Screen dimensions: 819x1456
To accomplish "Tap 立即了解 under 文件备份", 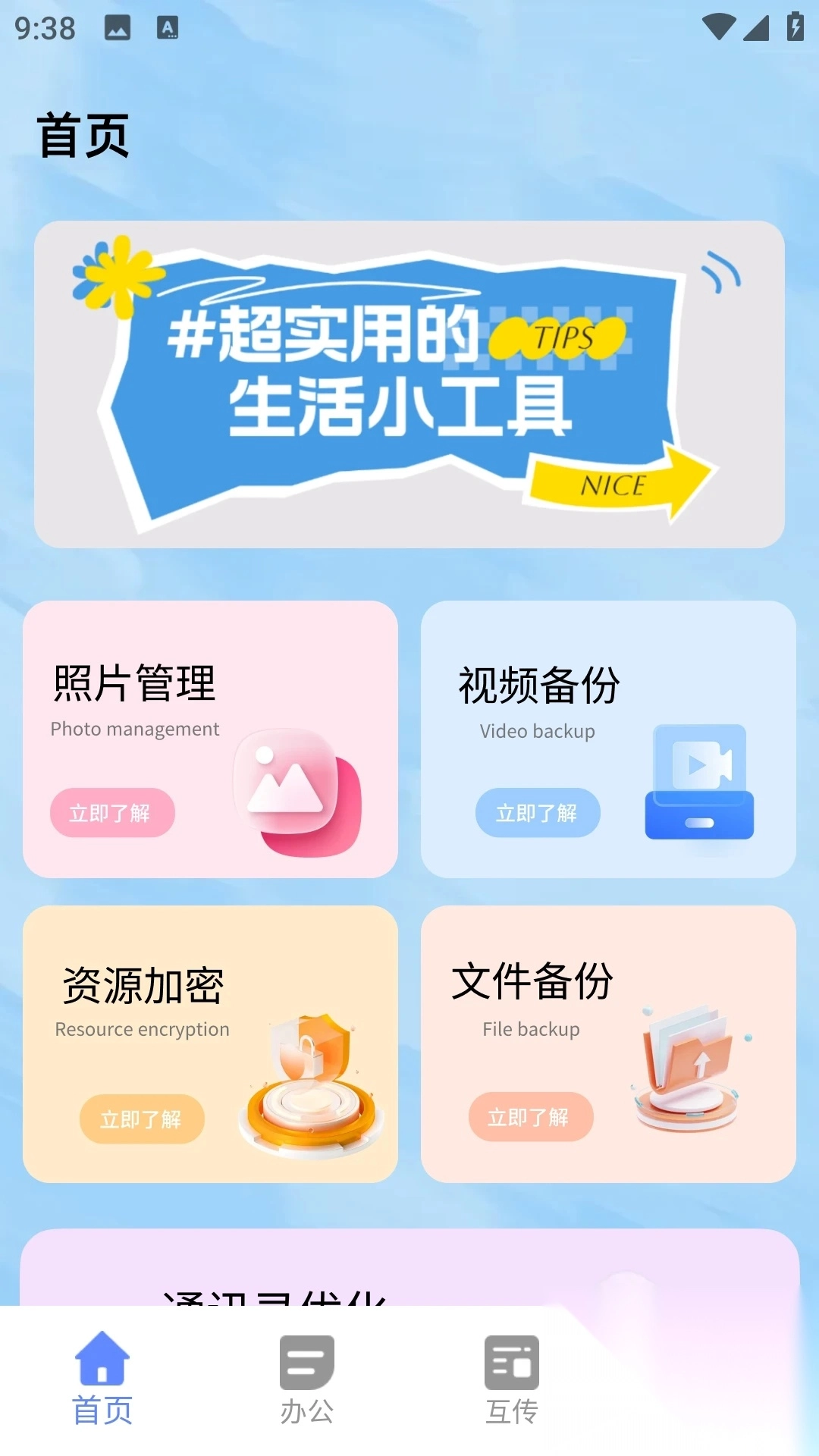I will point(531,1117).
